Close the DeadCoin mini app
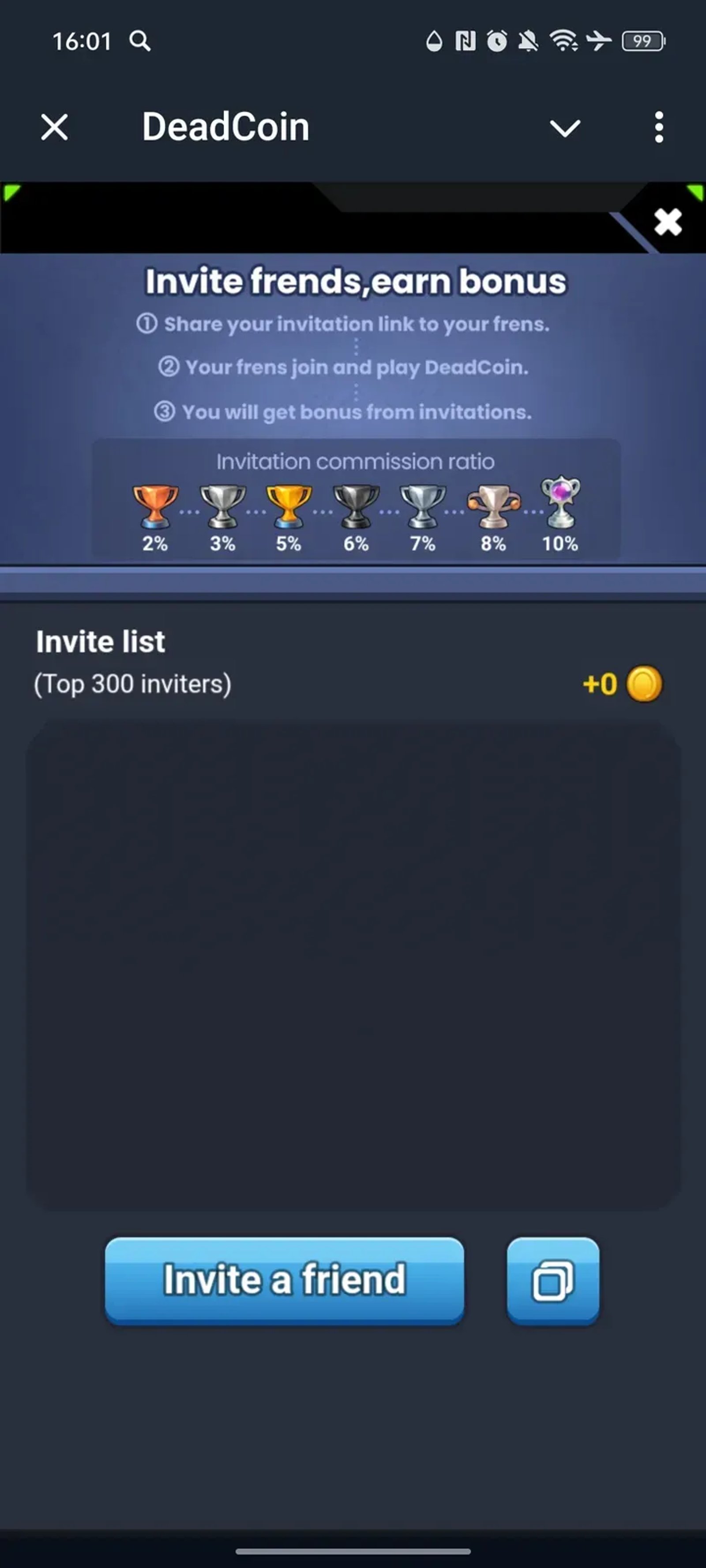The width and height of the screenshot is (706, 1568). click(54, 127)
